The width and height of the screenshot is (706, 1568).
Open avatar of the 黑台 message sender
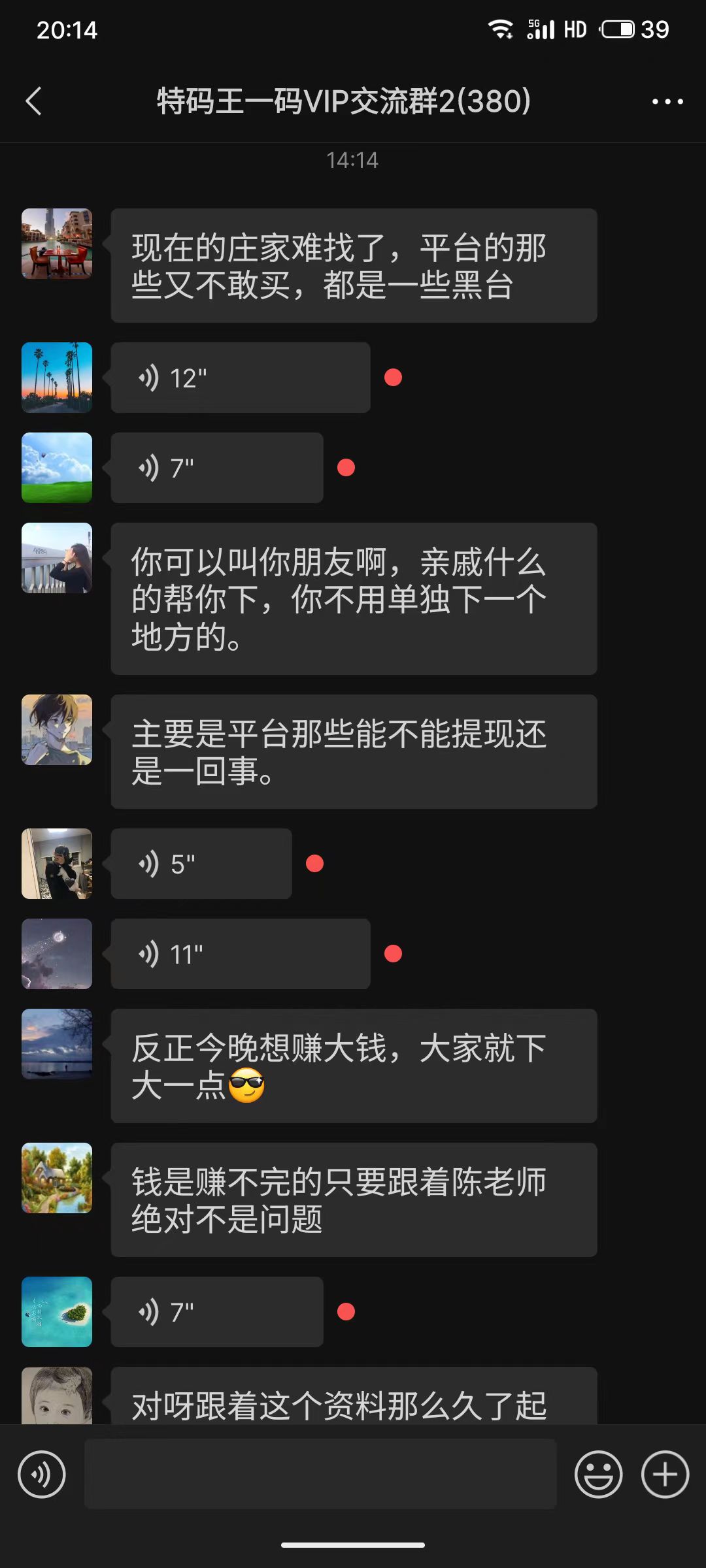point(57,244)
